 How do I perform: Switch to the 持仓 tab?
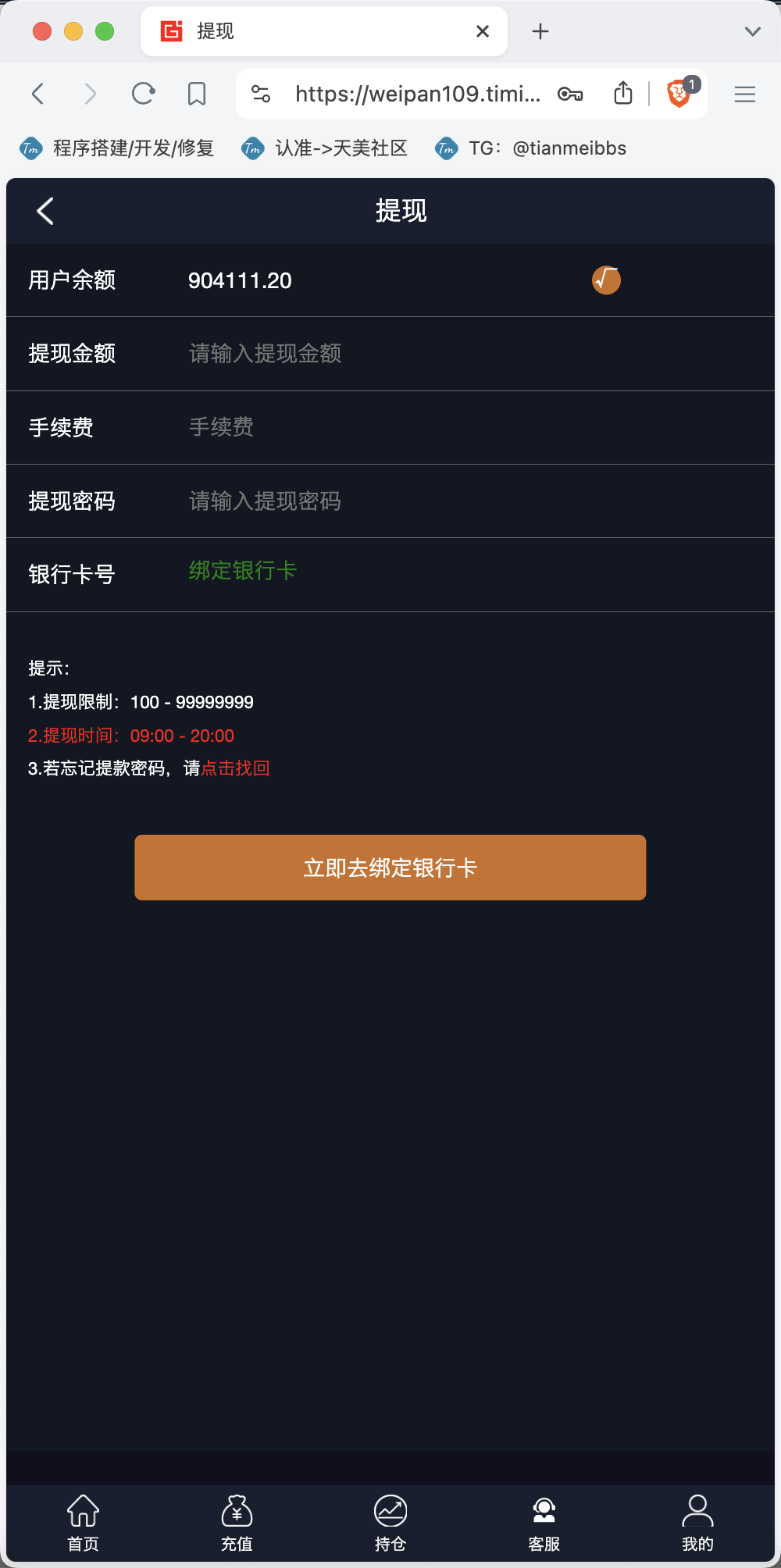click(390, 1523)
